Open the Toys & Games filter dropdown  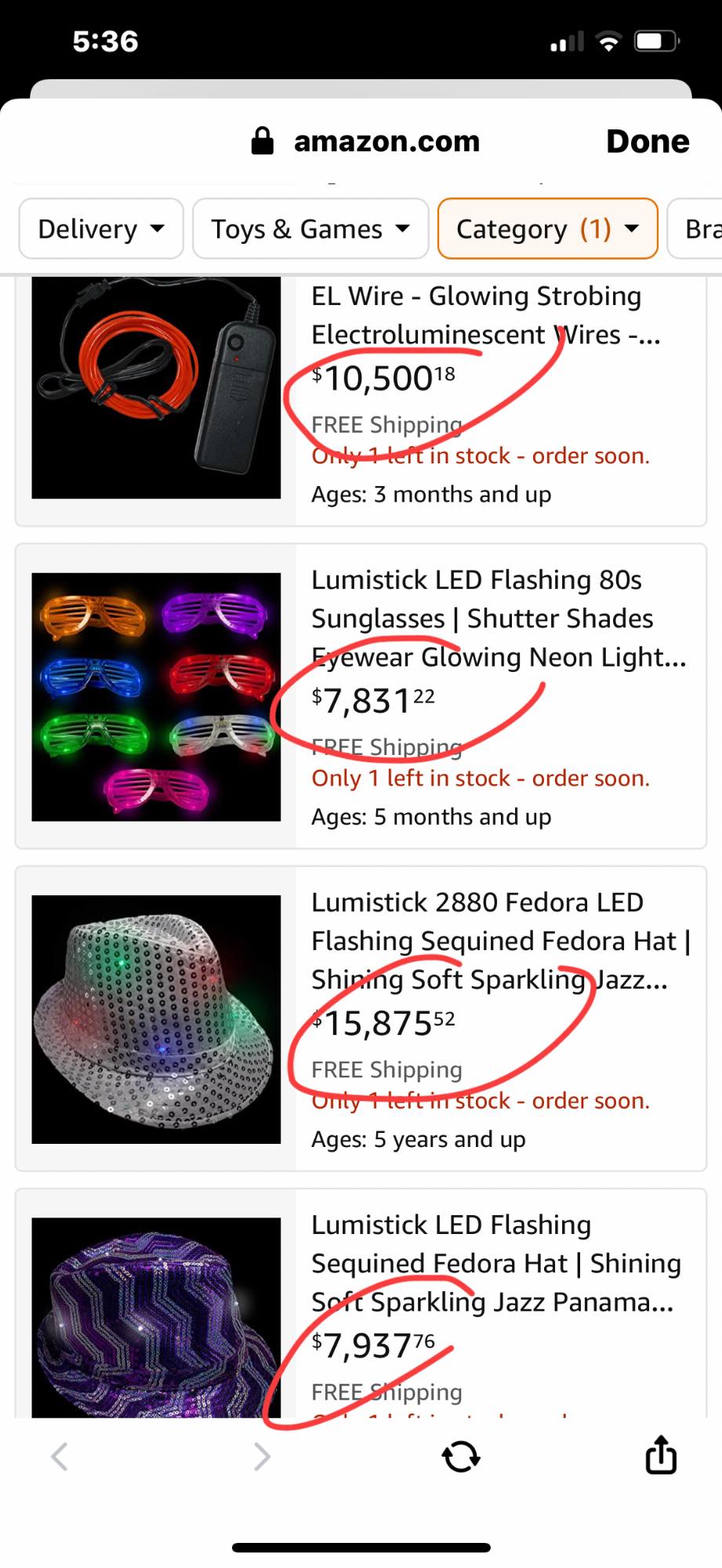click(310, 229)
